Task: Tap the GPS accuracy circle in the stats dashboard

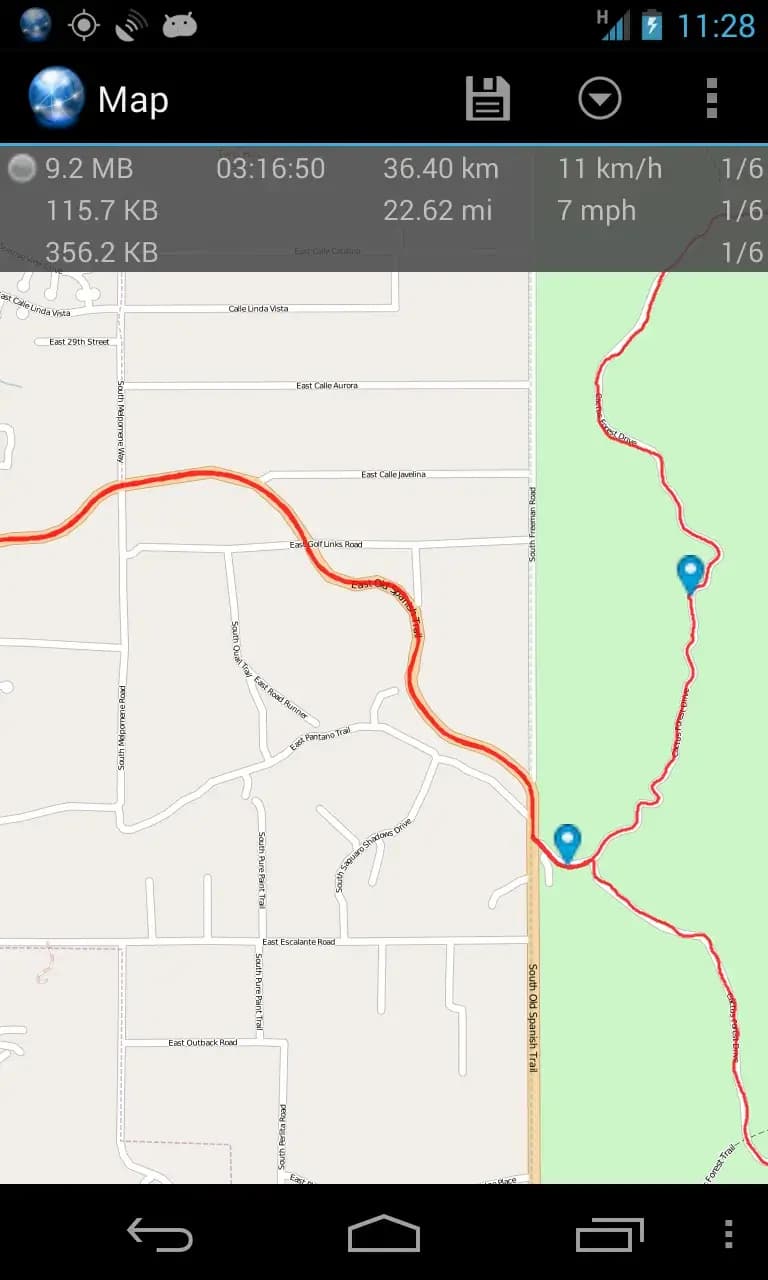Action: click(21, 168)
